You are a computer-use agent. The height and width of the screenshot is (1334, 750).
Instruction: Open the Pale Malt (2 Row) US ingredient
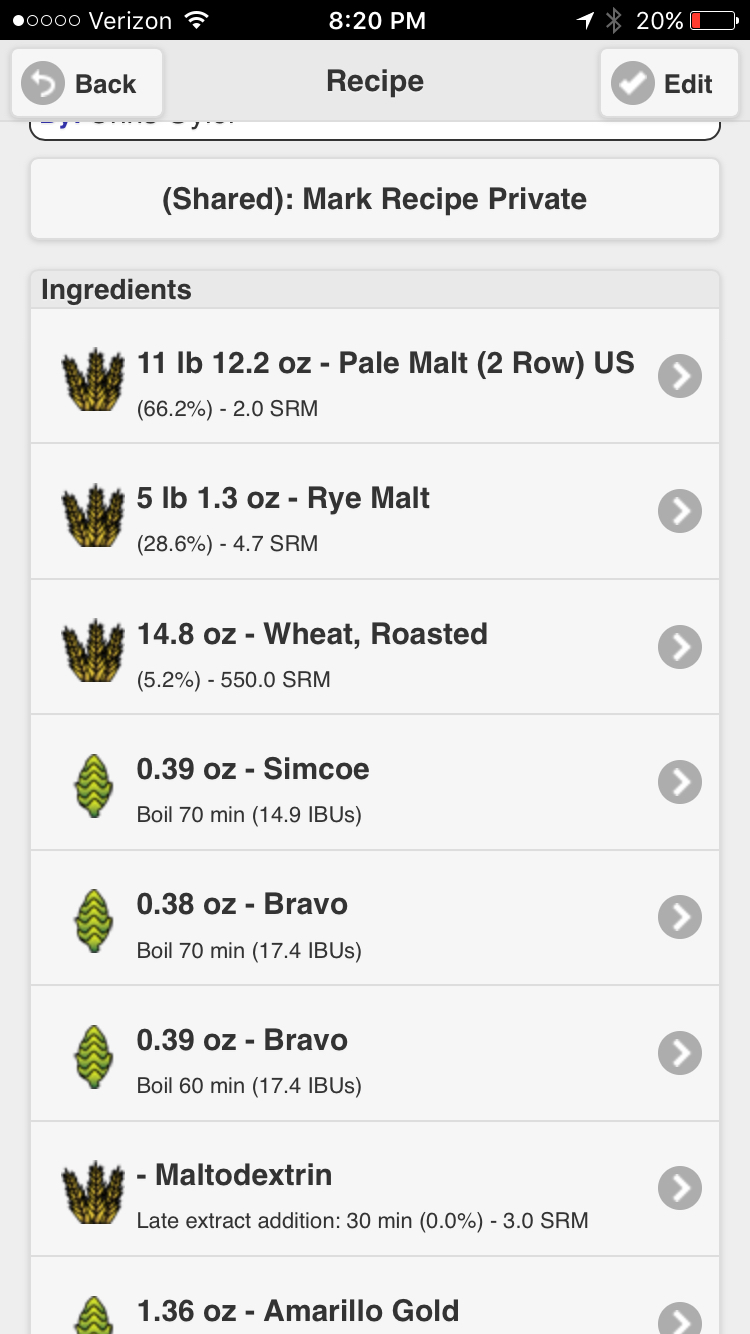375,376
